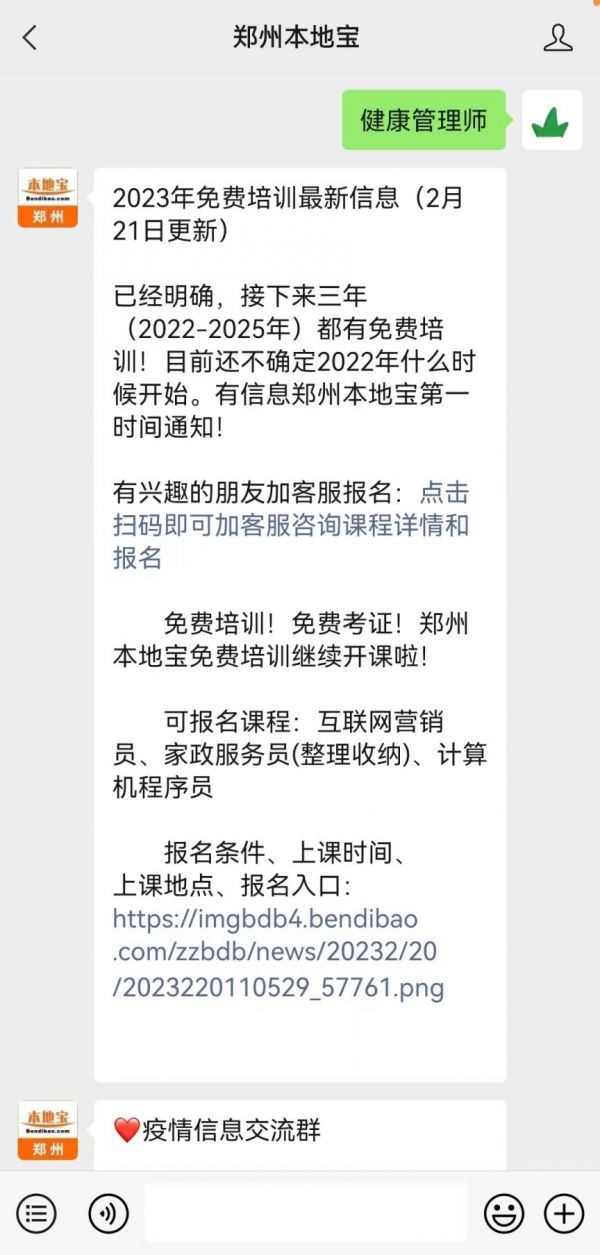Image resolution: width=600 pixels, height=1255 pixels.
Task: Open 点击扫码即可加客服咨询 link
Action: [x=290, y=524]
